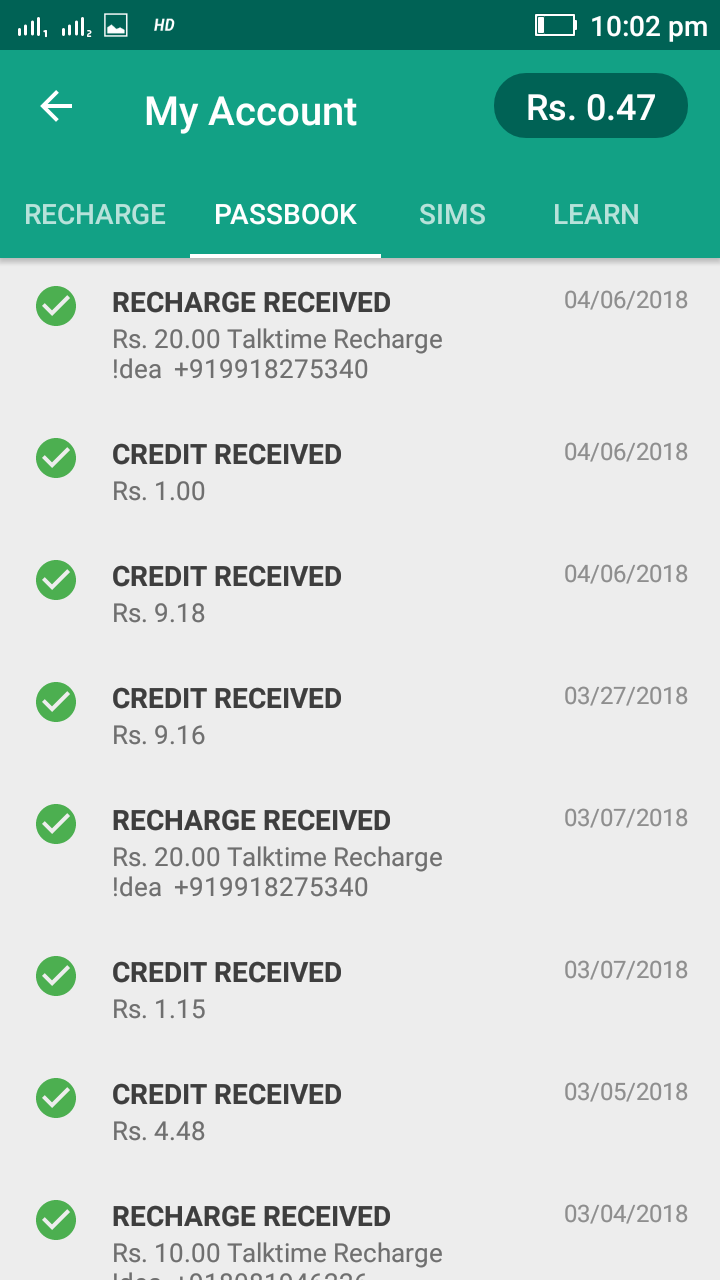This screenshot has height=1280, width=720.
Task: Switch to the Recharge tab
Action: click(95, 214)
